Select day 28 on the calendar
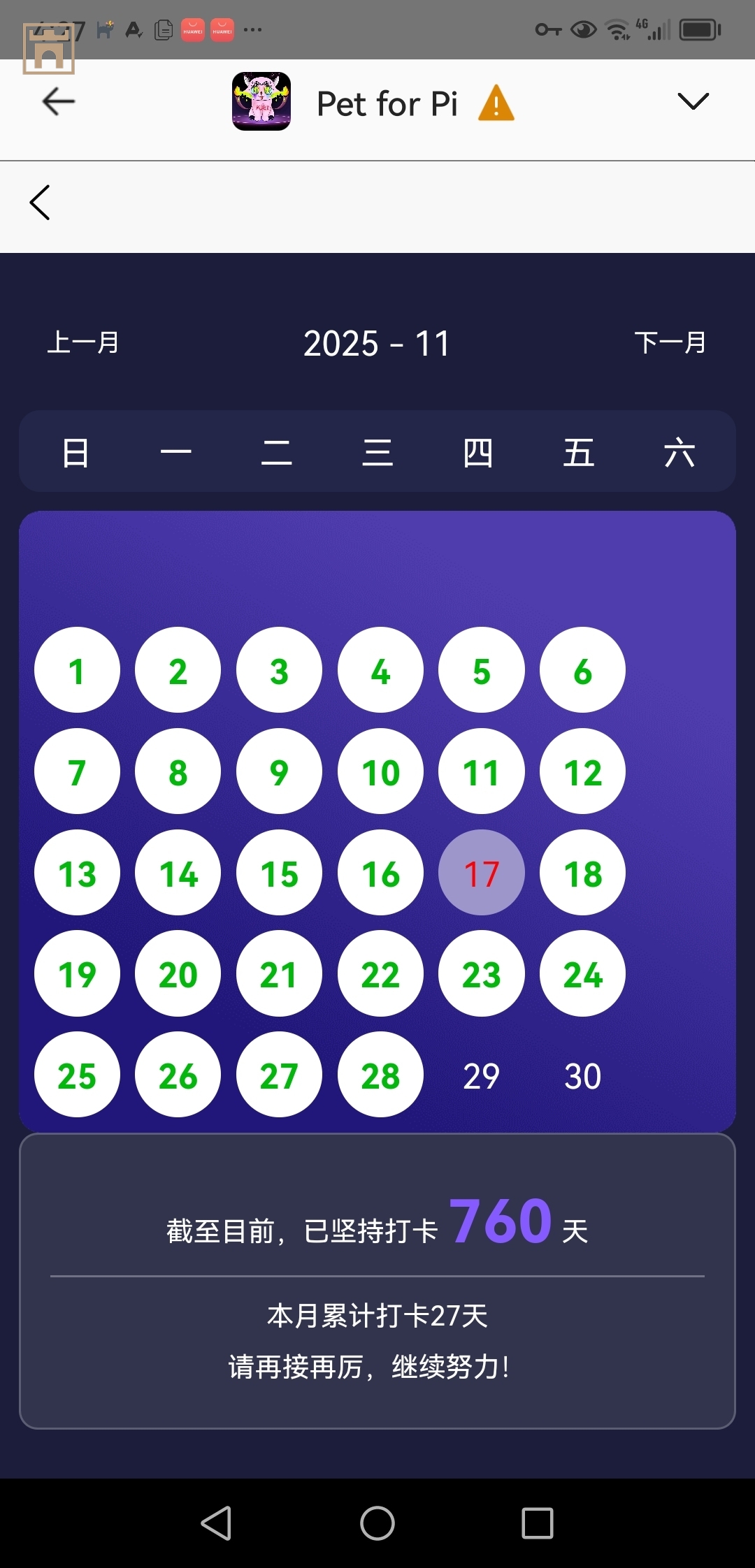This screenshot has height=1568, width=755. [x=380, y=1075]
